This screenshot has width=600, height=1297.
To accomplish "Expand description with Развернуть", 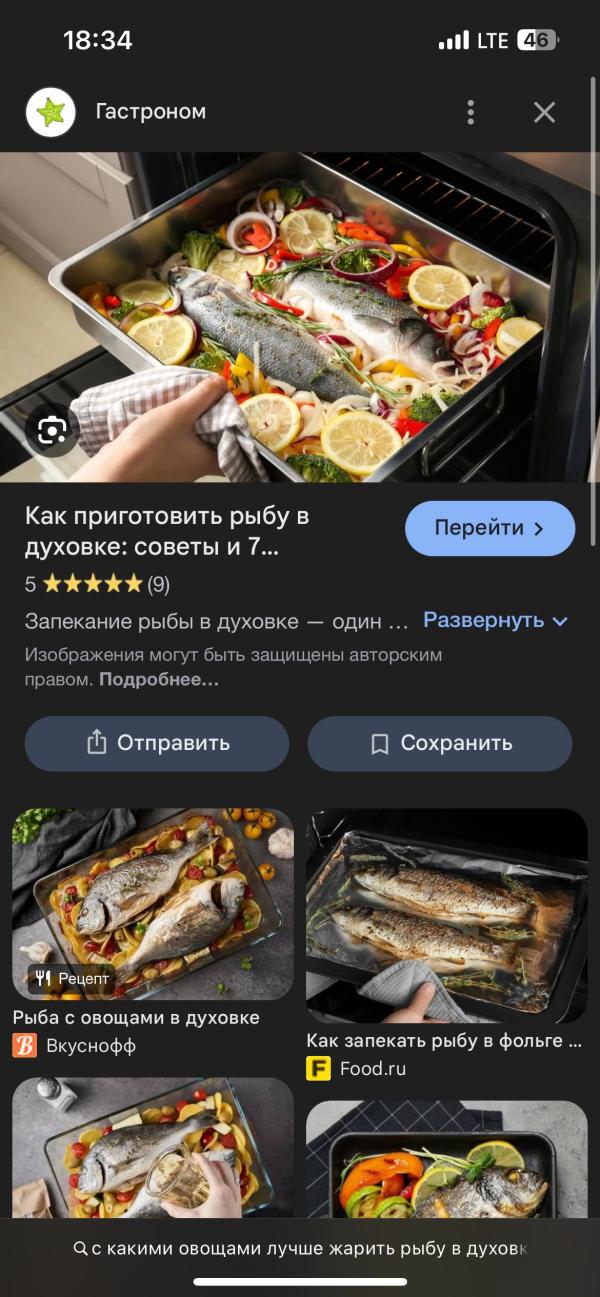I will [x=495, y=620].
